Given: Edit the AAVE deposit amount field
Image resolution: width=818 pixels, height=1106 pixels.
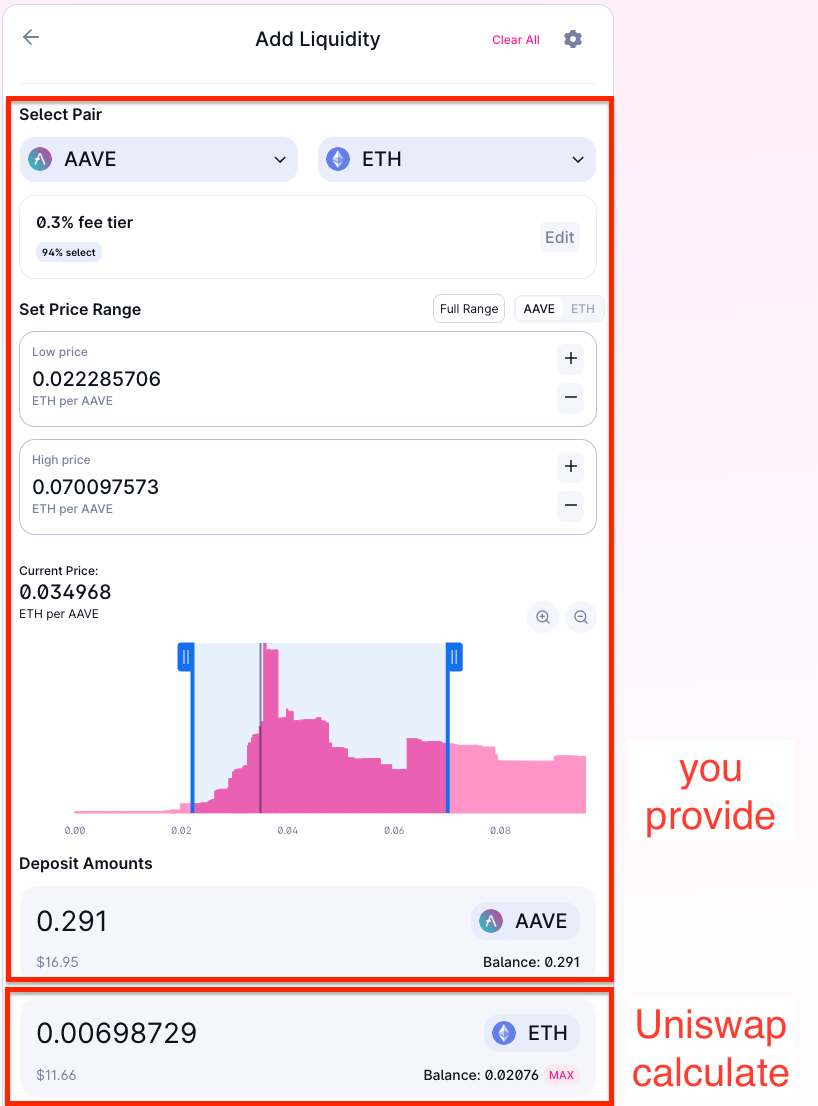Looking at the screenshot, I should pyautogui.click(x=200, y=921).
